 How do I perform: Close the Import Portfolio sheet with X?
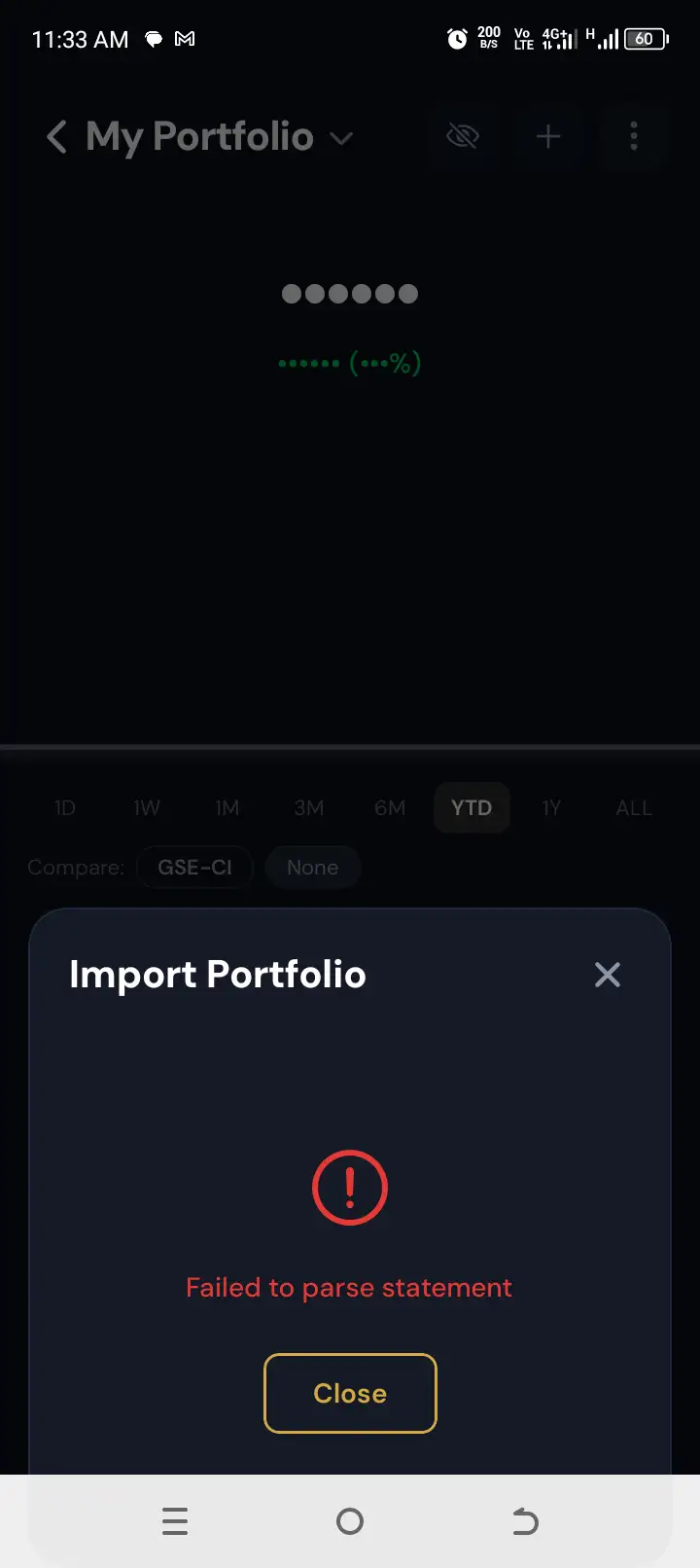click(608, 975)
